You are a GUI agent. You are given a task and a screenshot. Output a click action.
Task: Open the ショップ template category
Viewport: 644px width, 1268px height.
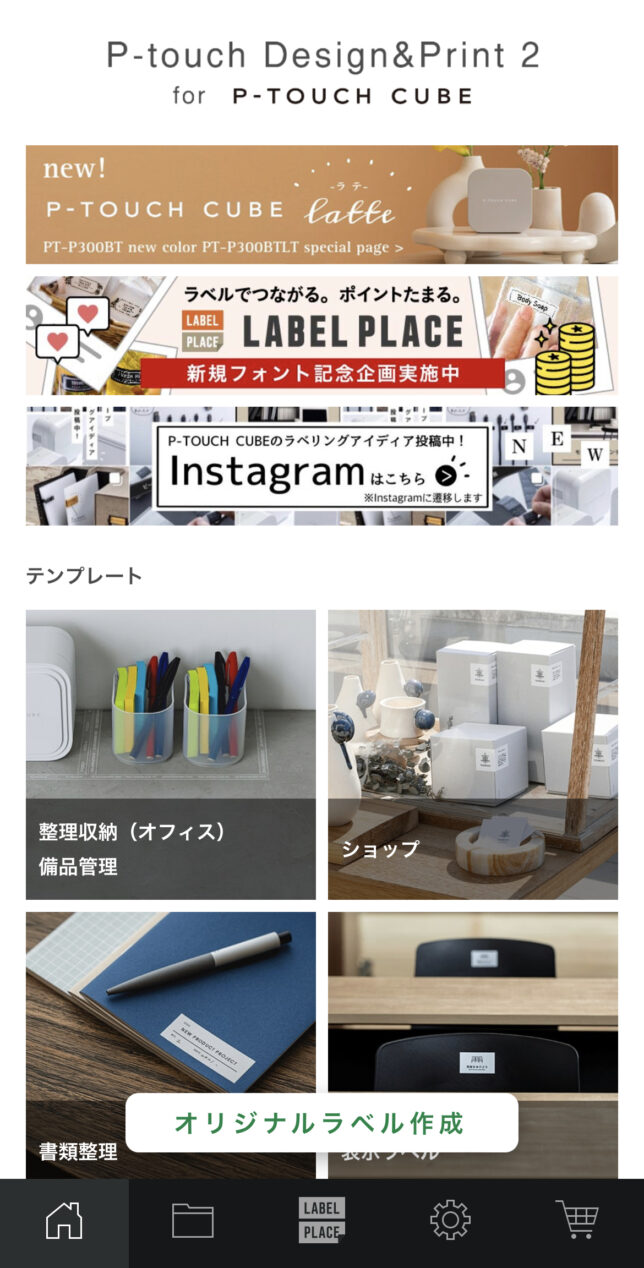coord(472,754)
